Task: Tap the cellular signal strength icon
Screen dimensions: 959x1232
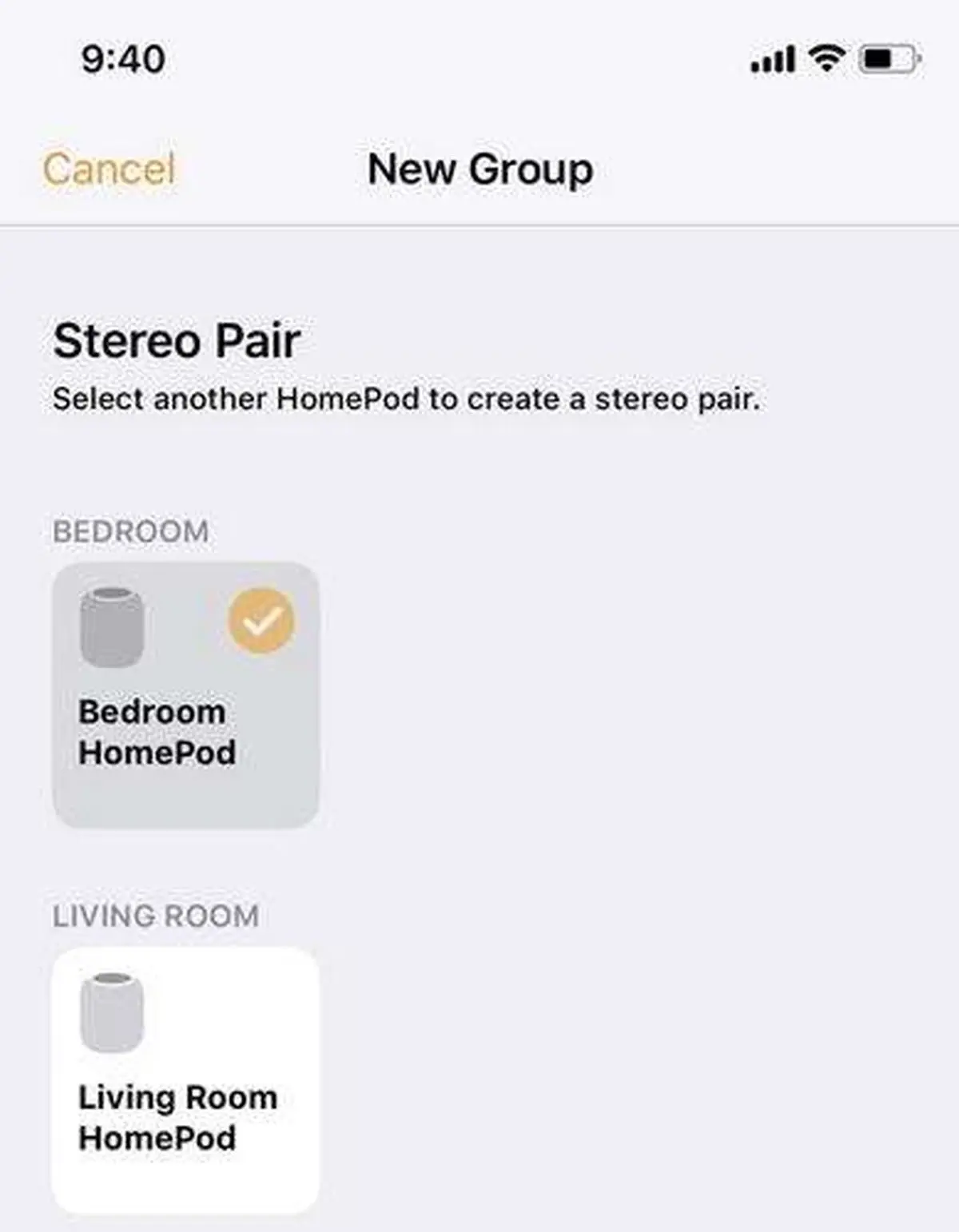Action: (771, 56)
